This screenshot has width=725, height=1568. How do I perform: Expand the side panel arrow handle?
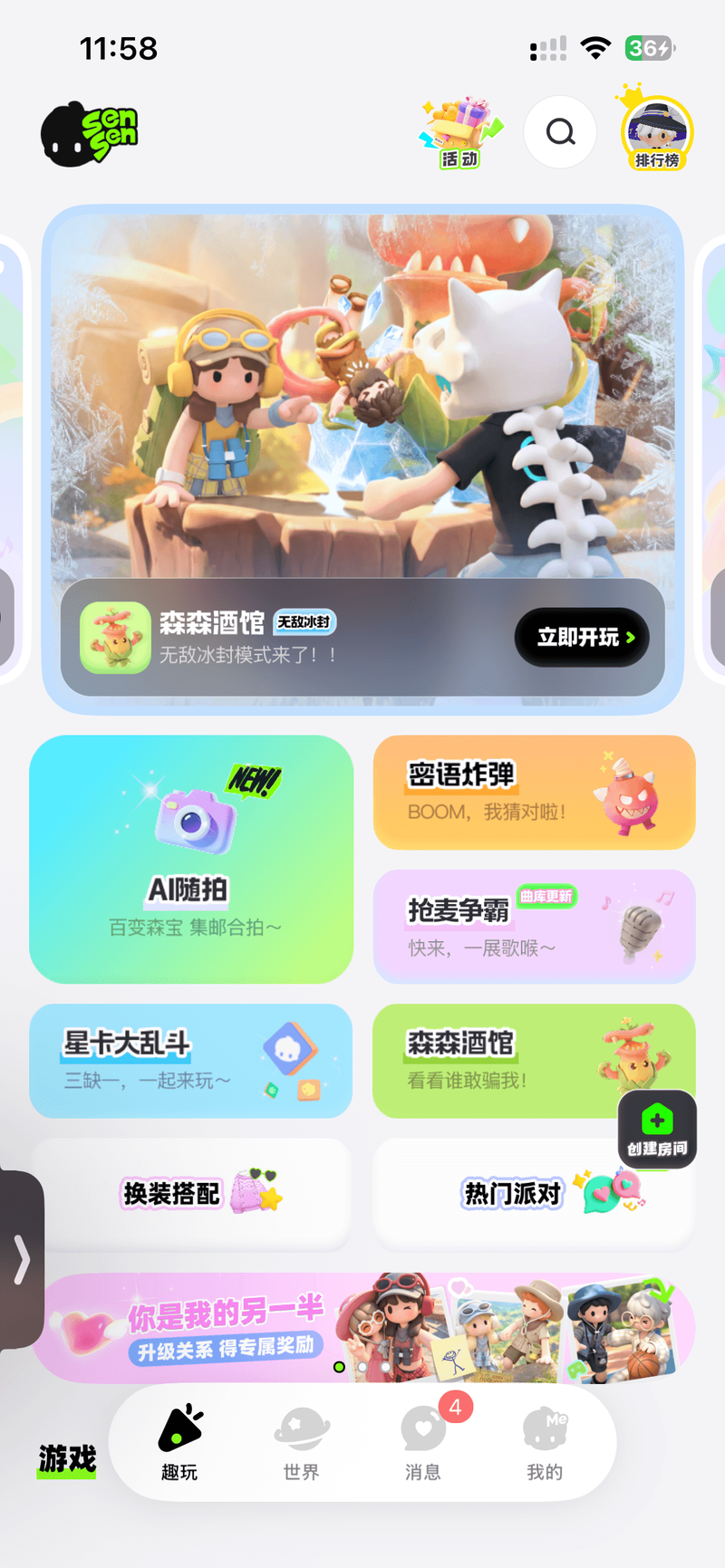(21, 1260)
